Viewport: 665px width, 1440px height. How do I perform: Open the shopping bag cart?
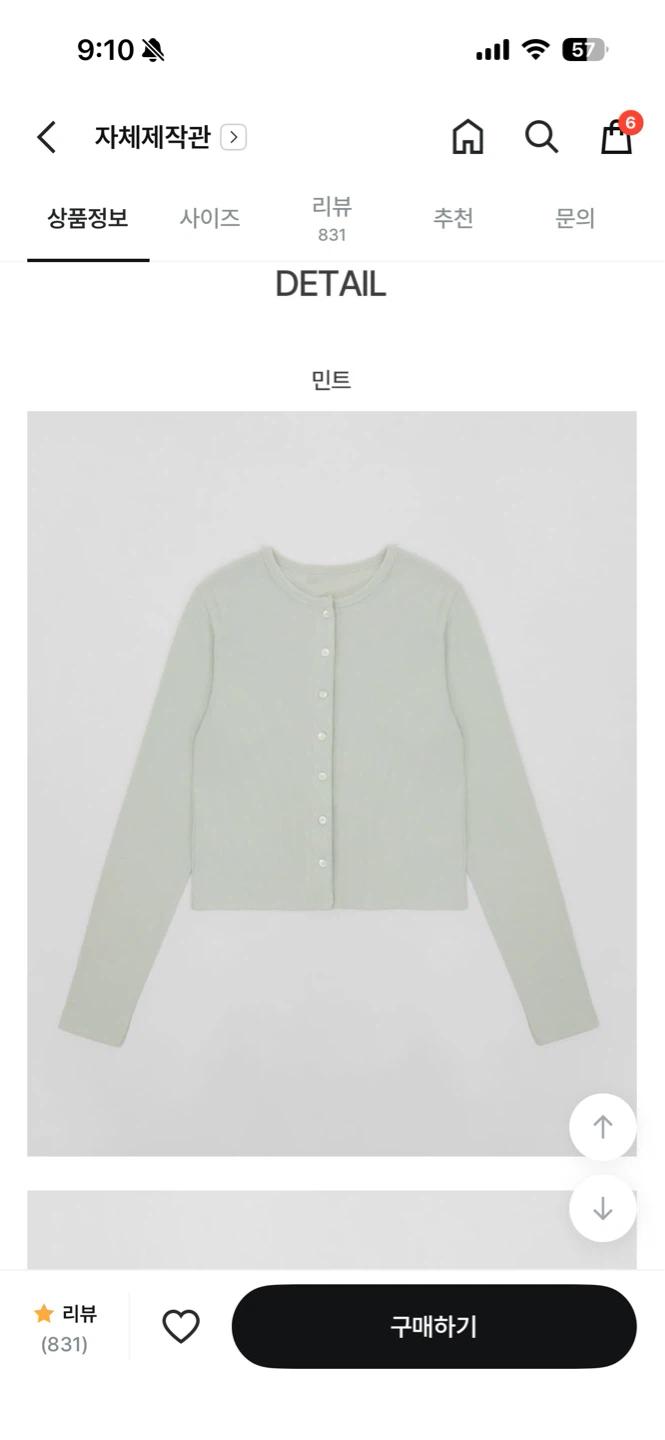point(617,135)
